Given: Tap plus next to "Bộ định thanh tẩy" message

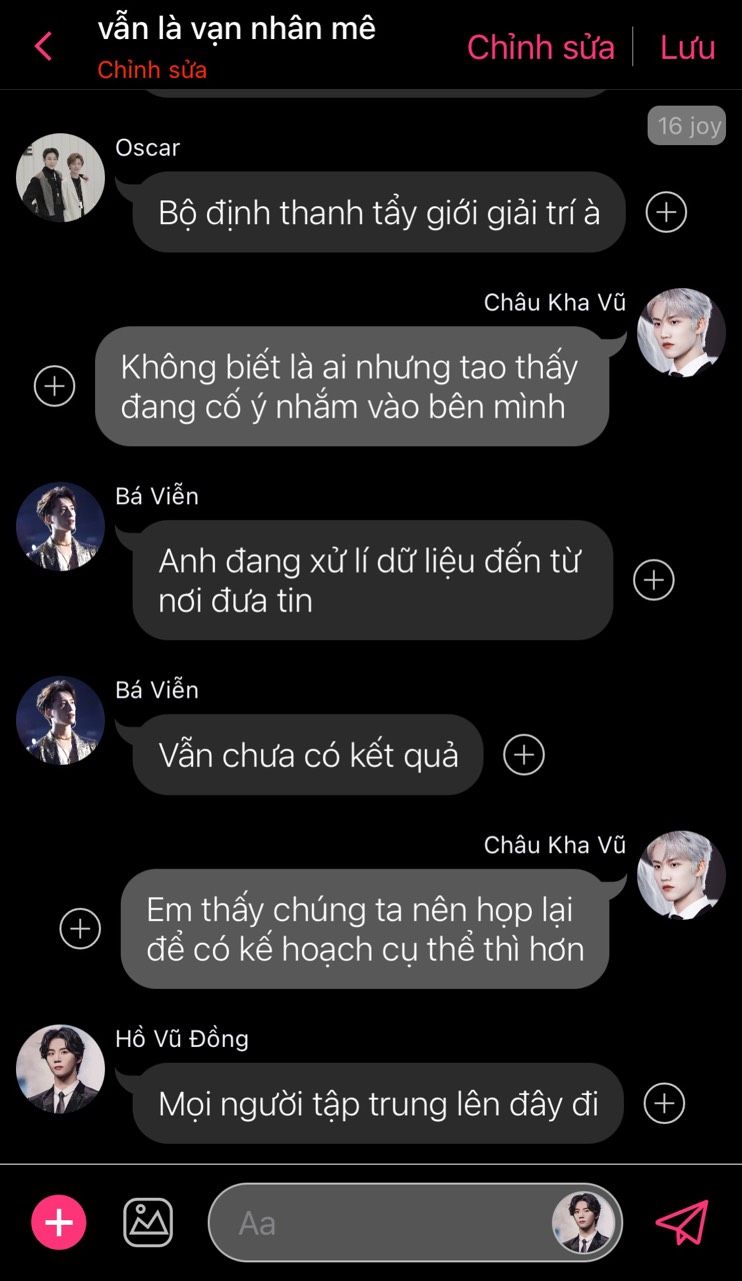Looking at the screenshot, I should click(666, 211).
